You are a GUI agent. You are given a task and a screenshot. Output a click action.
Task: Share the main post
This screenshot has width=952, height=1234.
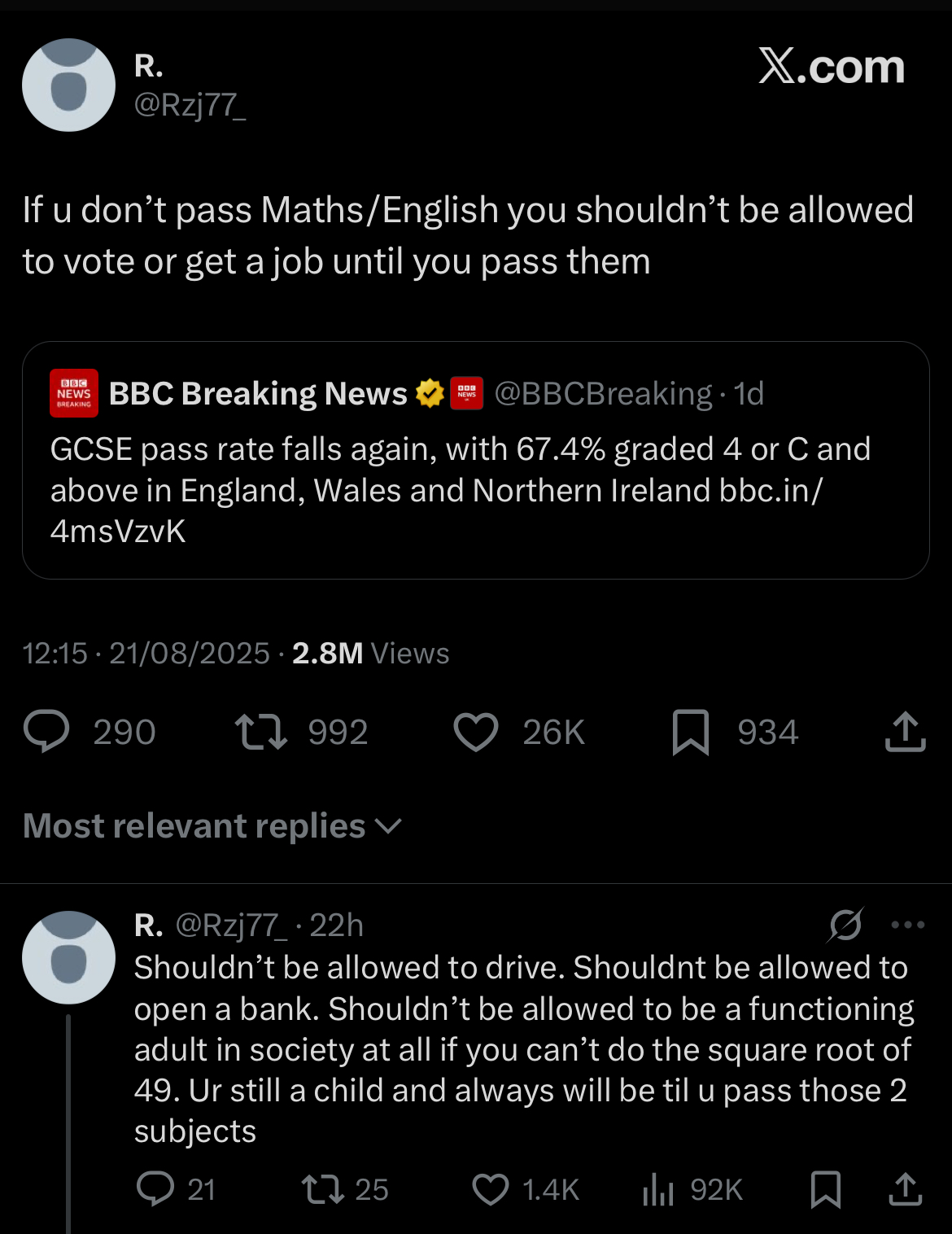pyautogui.click(x=905, y=731)
